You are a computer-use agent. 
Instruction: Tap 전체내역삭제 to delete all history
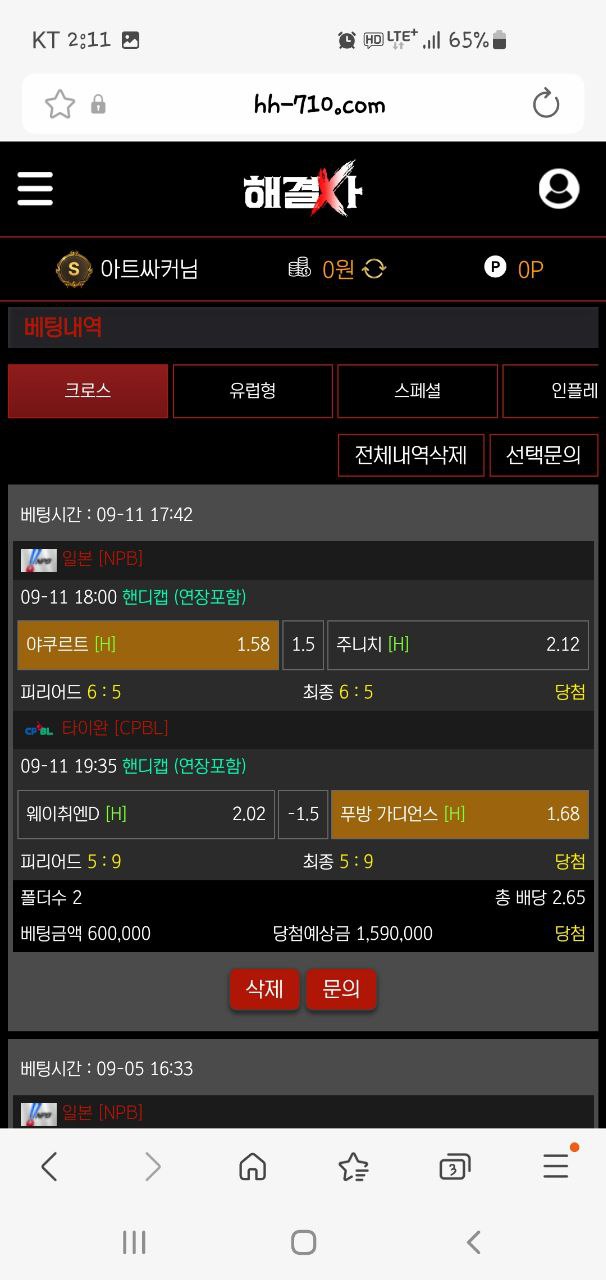coord(411,455)
